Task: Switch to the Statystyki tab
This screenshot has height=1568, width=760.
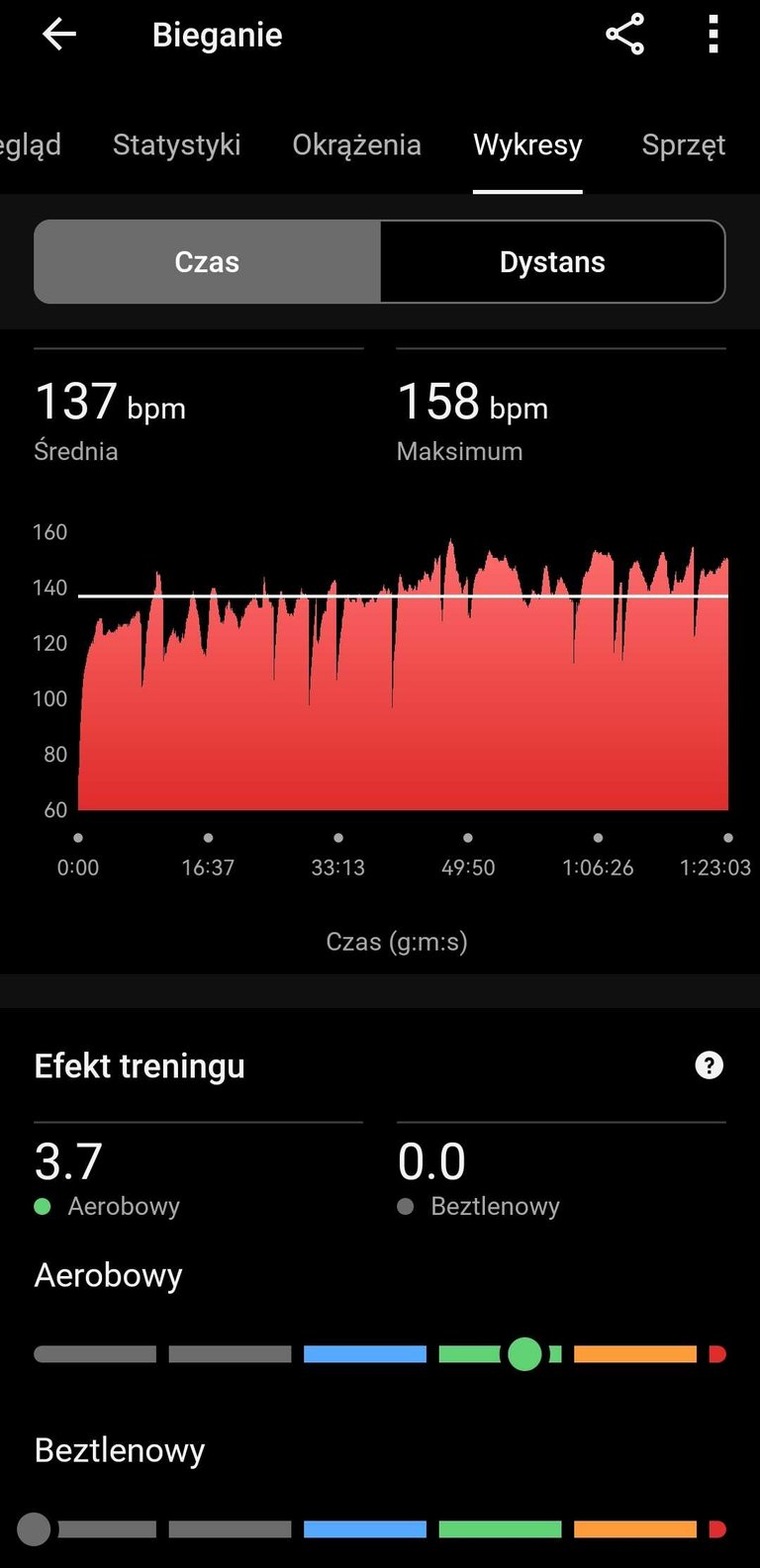Action: pyautogui.click(x=176, y=144)
